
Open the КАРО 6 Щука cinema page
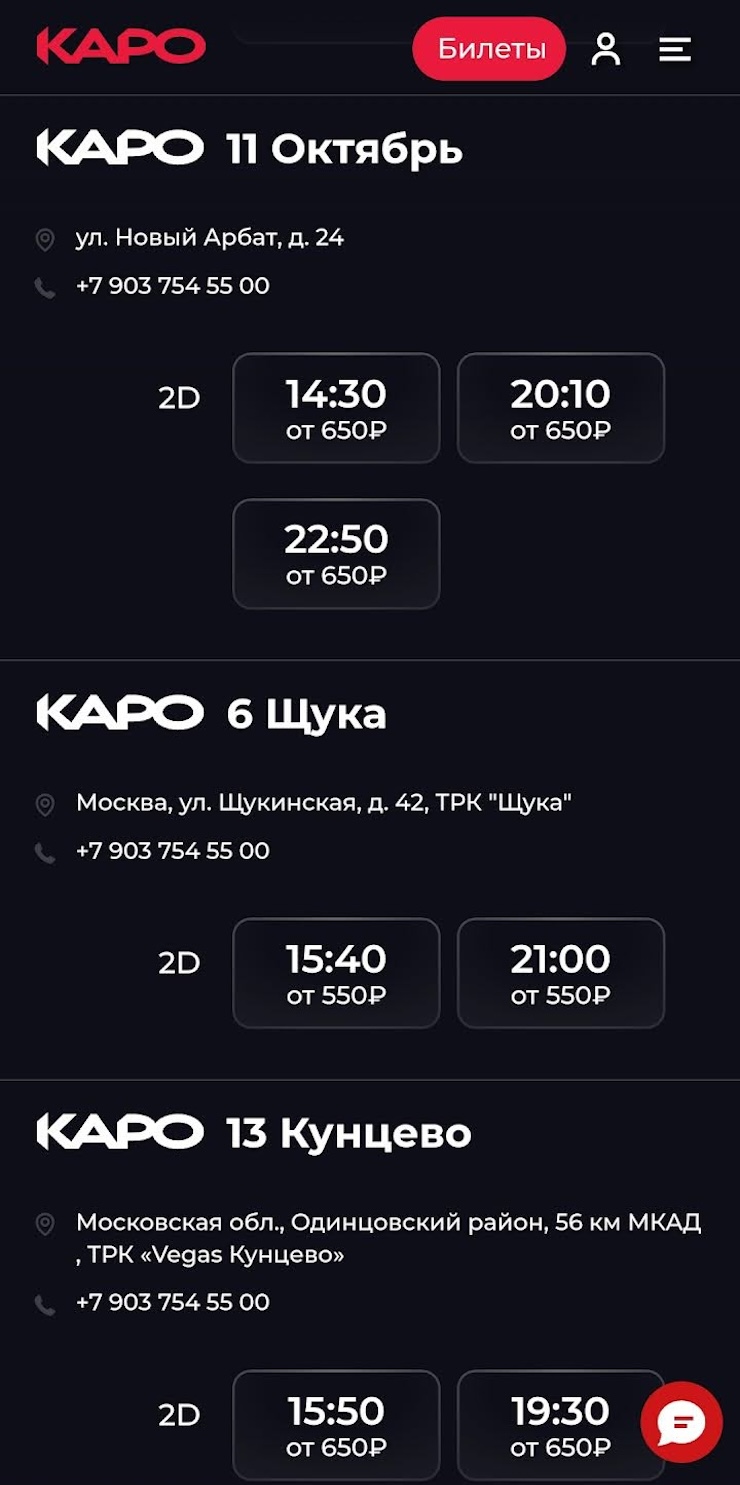(x=212, y=714)
